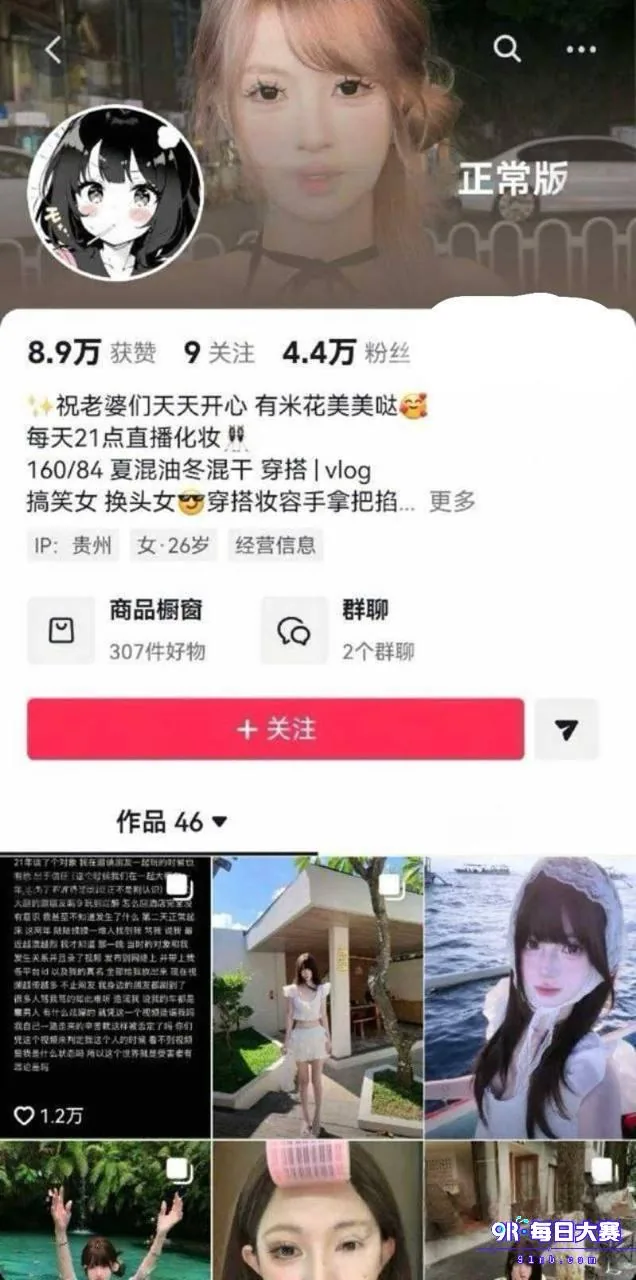Open the text post with 1.2万 likes
This screenshot has width=636, height=1280.
point(105,997)
